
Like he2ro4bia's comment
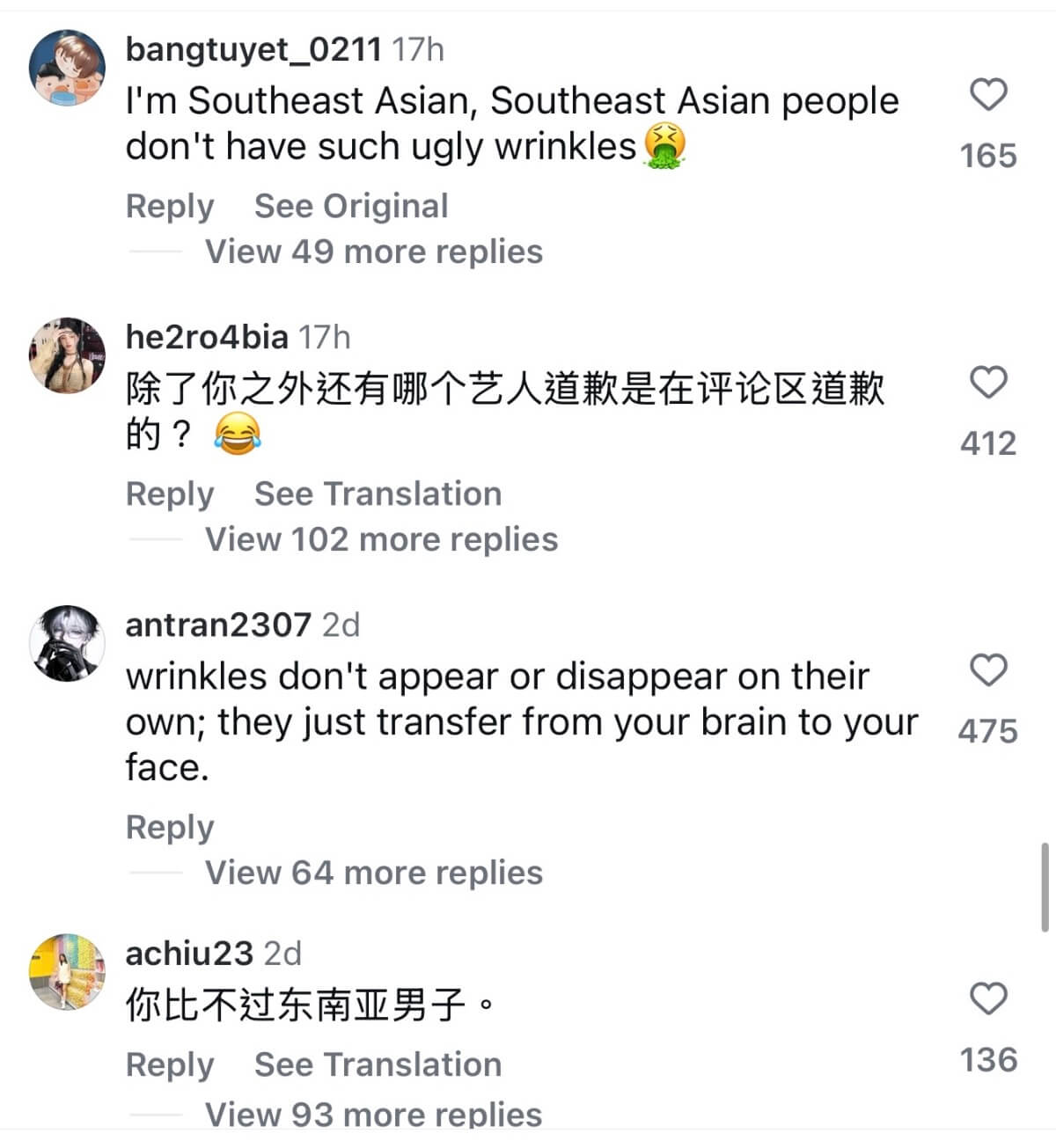tap(988, 383)
